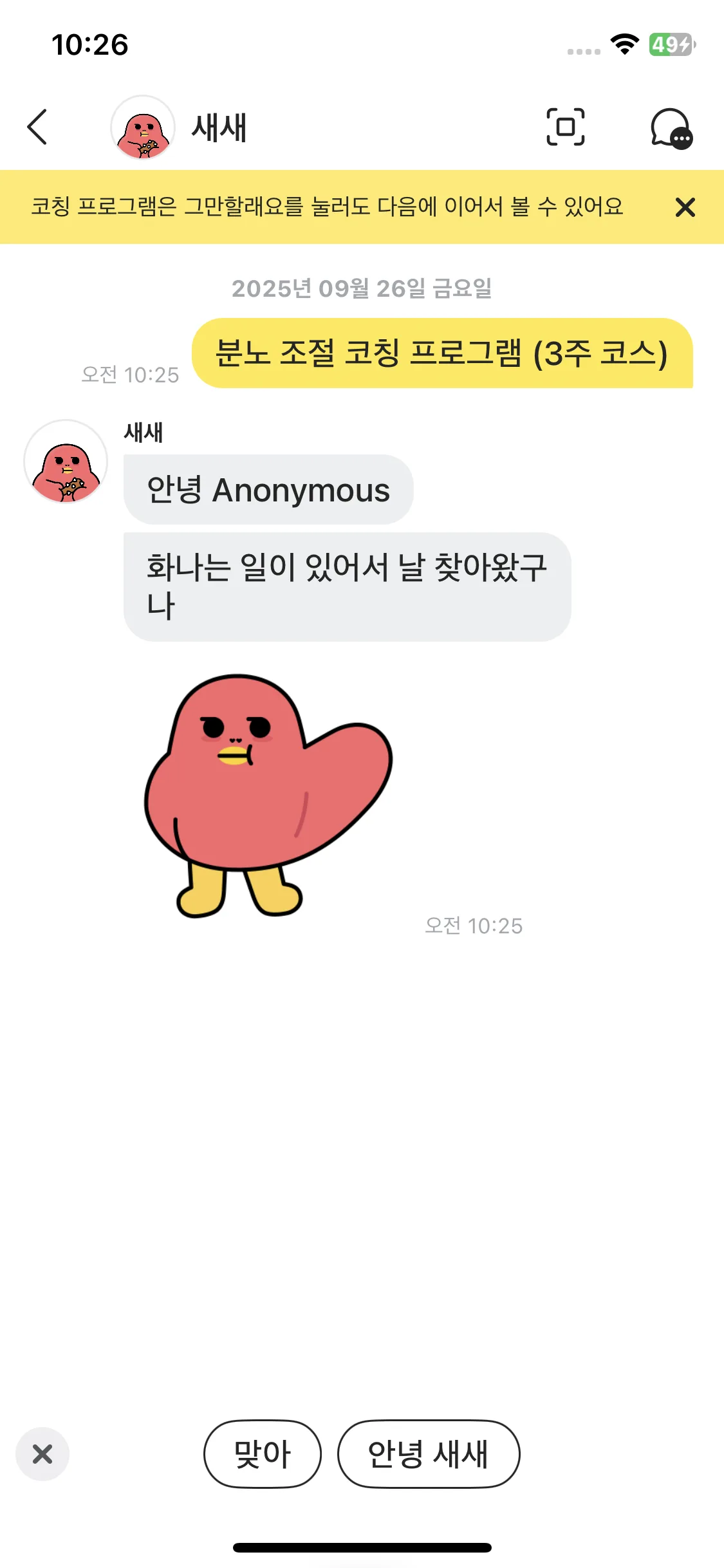Reply with 안녕 새새
This screenshot has height=1568, width=724.
[x=428, y=1453]
